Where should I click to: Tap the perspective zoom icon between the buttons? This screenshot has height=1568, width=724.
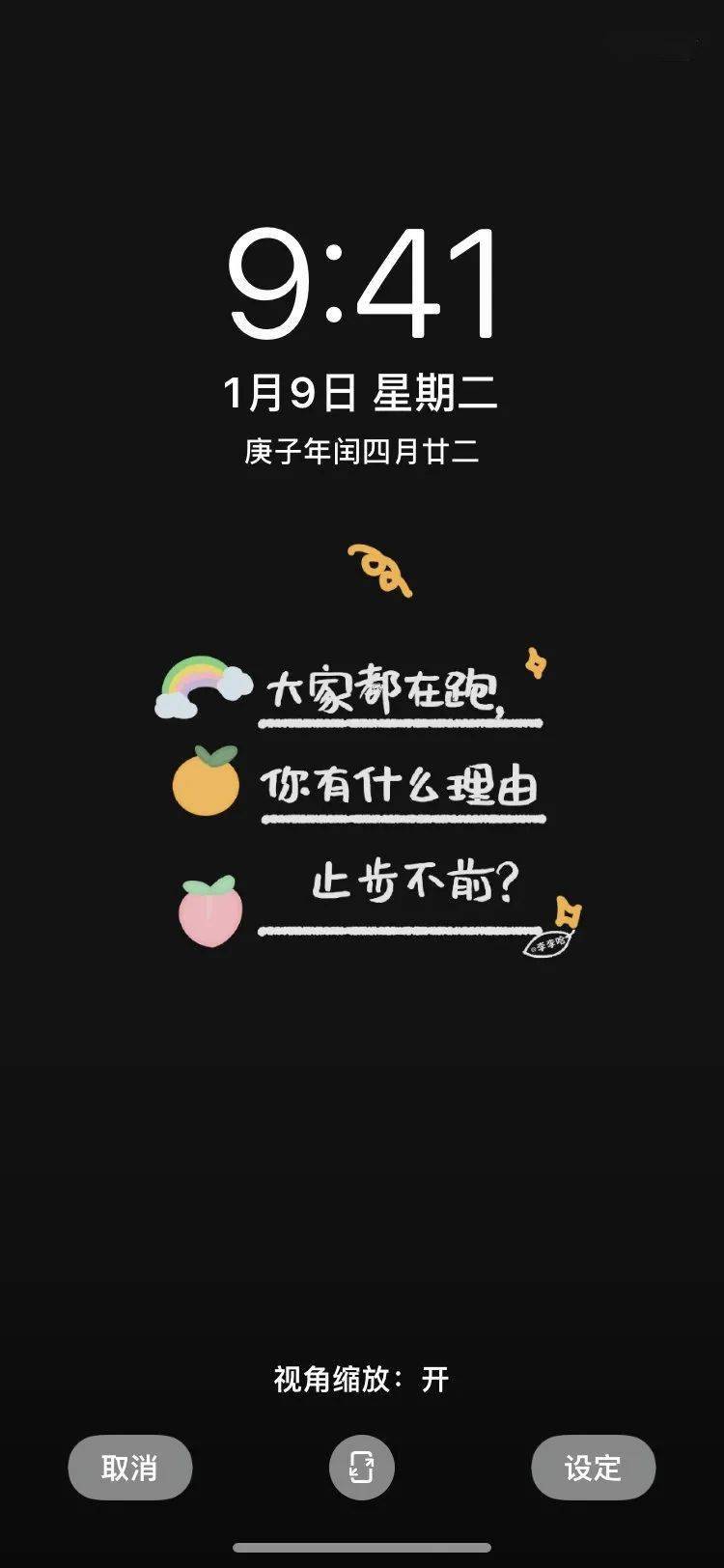(x=362, y=1469)
